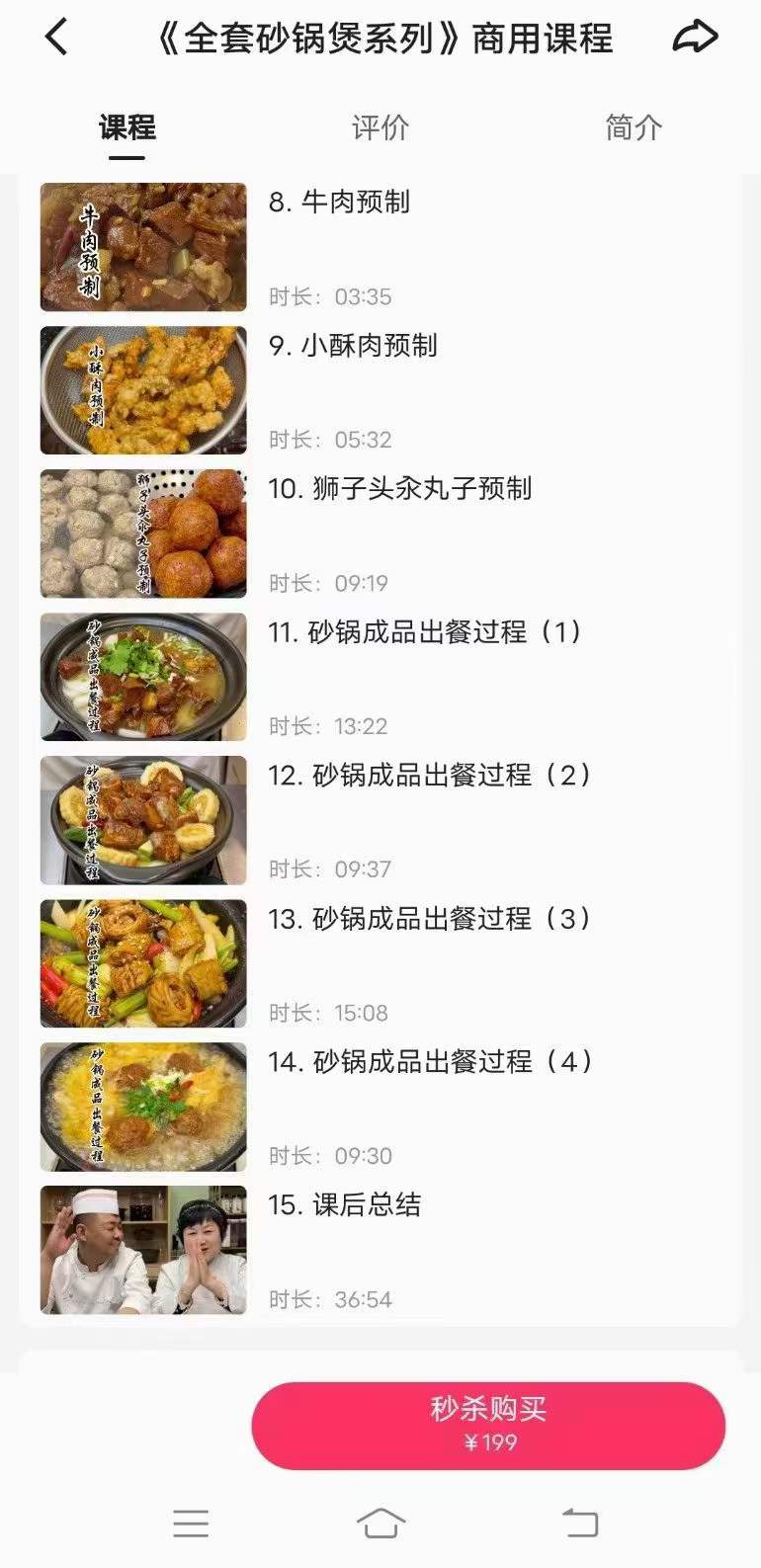Image resolution: width=761 pixels, height=1568 pixels.
Task: Tap lesson 12 砂锅成品出餐过程（2）title
Action: (430, 777)
